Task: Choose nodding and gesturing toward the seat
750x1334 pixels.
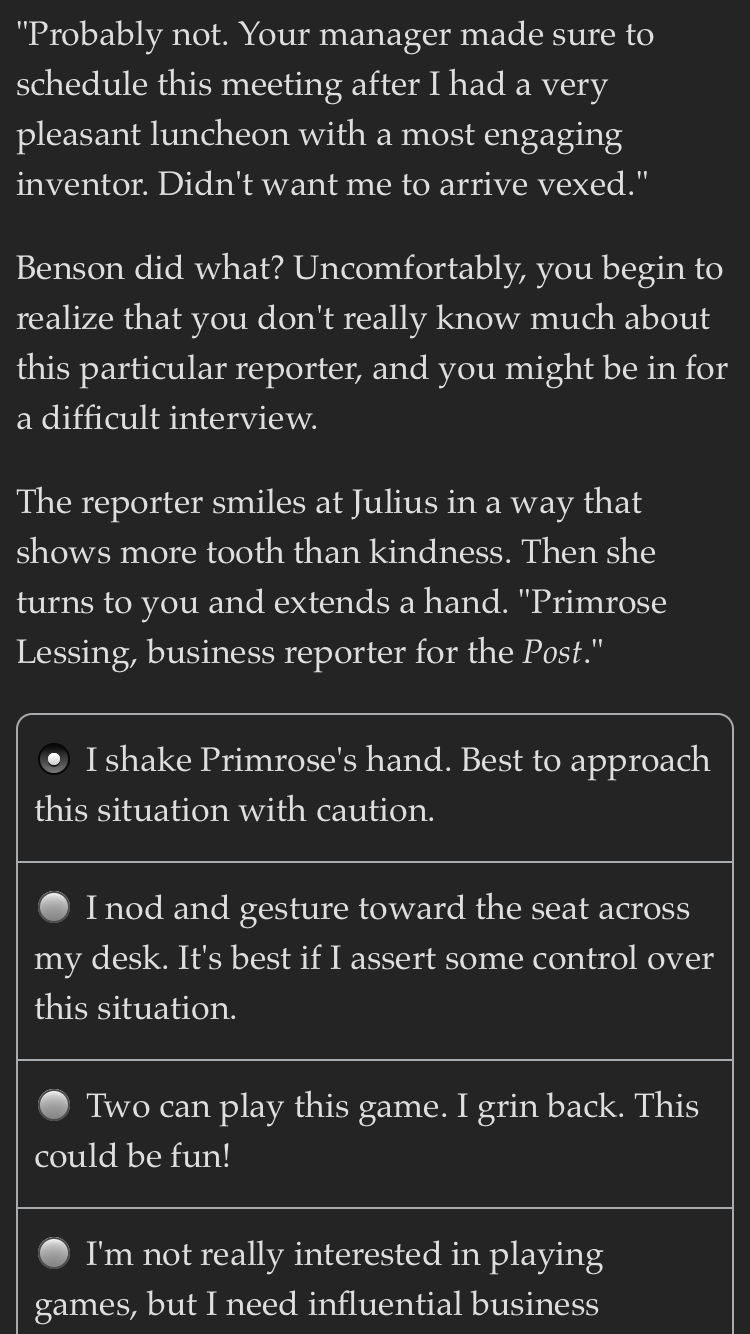Action: click(x=375, y=960)
